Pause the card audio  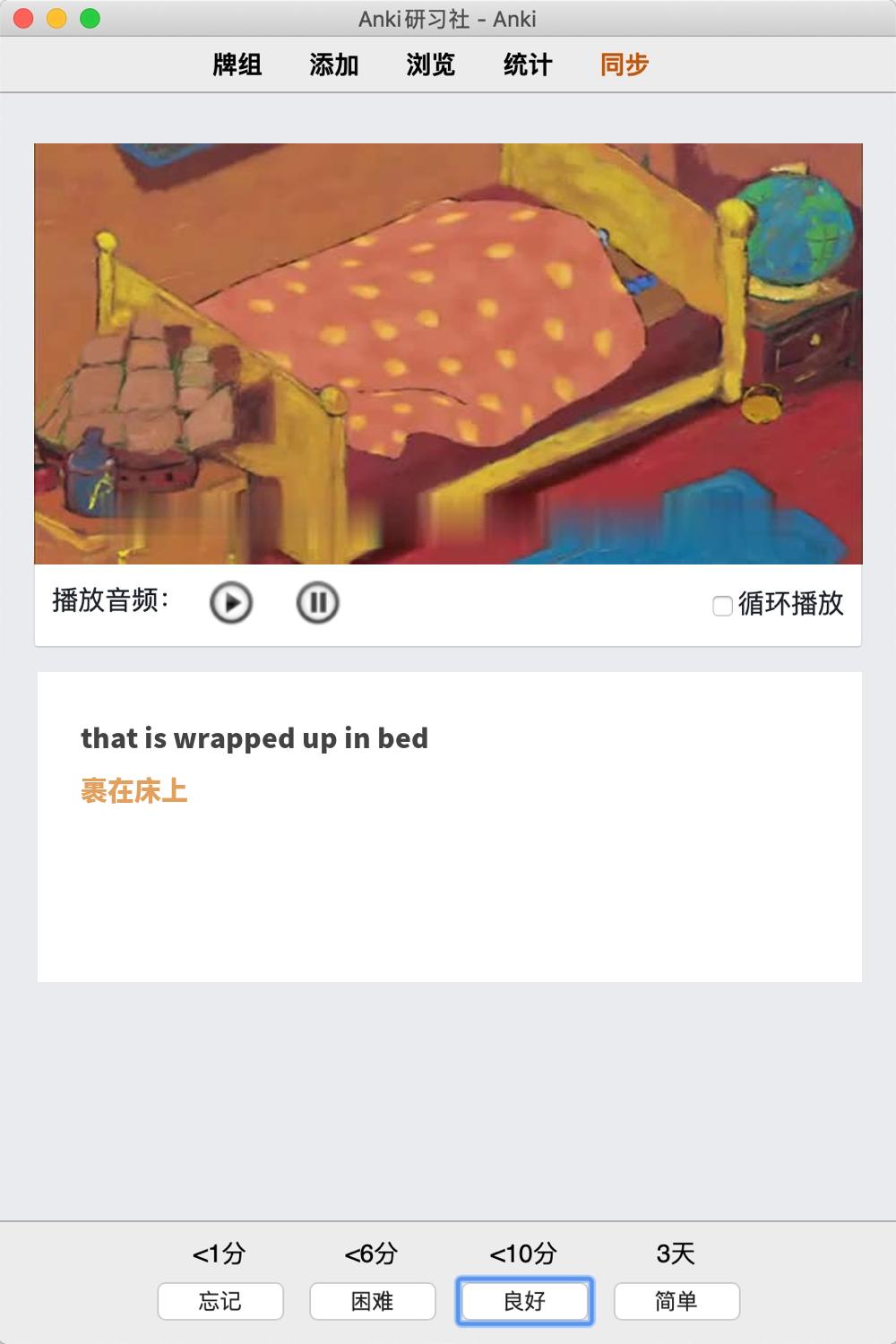[317, 603]
